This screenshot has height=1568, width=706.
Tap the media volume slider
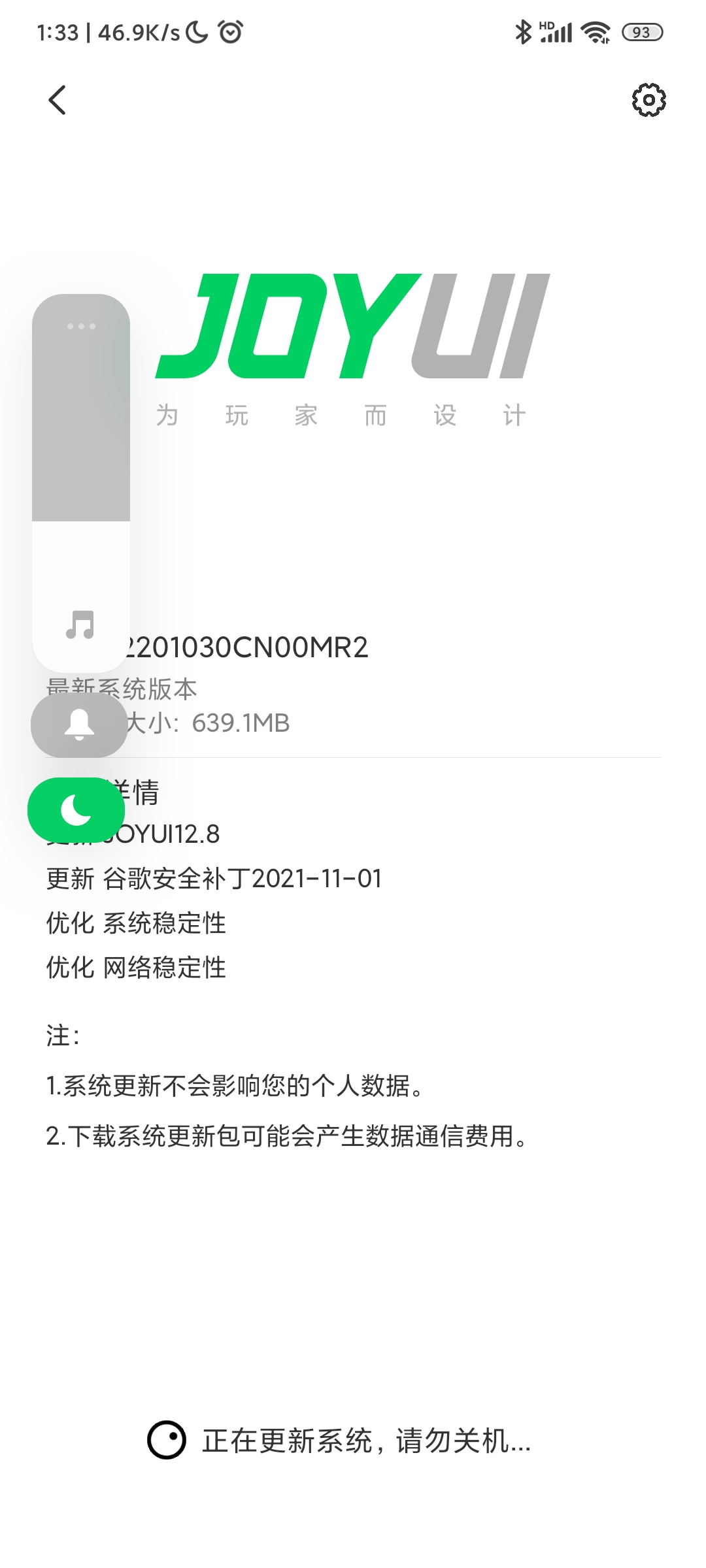(x=81, y=483)
